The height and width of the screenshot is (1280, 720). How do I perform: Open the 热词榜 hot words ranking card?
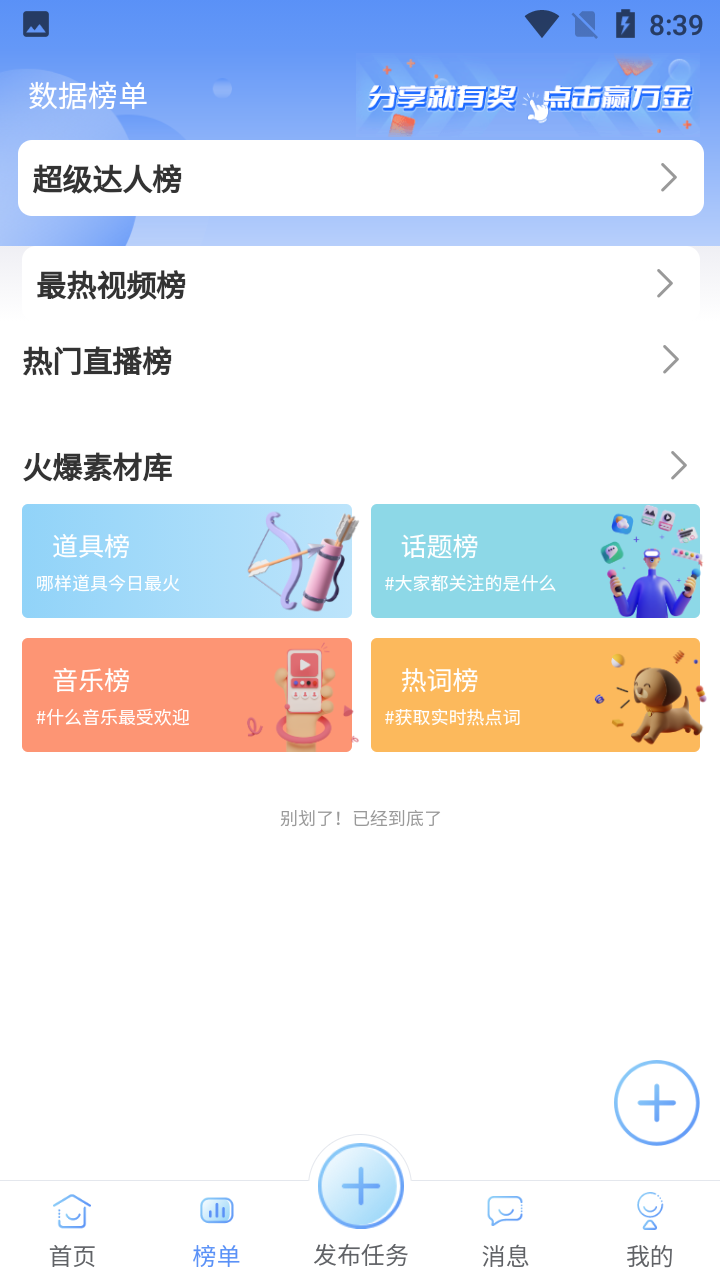pos(535,694)
